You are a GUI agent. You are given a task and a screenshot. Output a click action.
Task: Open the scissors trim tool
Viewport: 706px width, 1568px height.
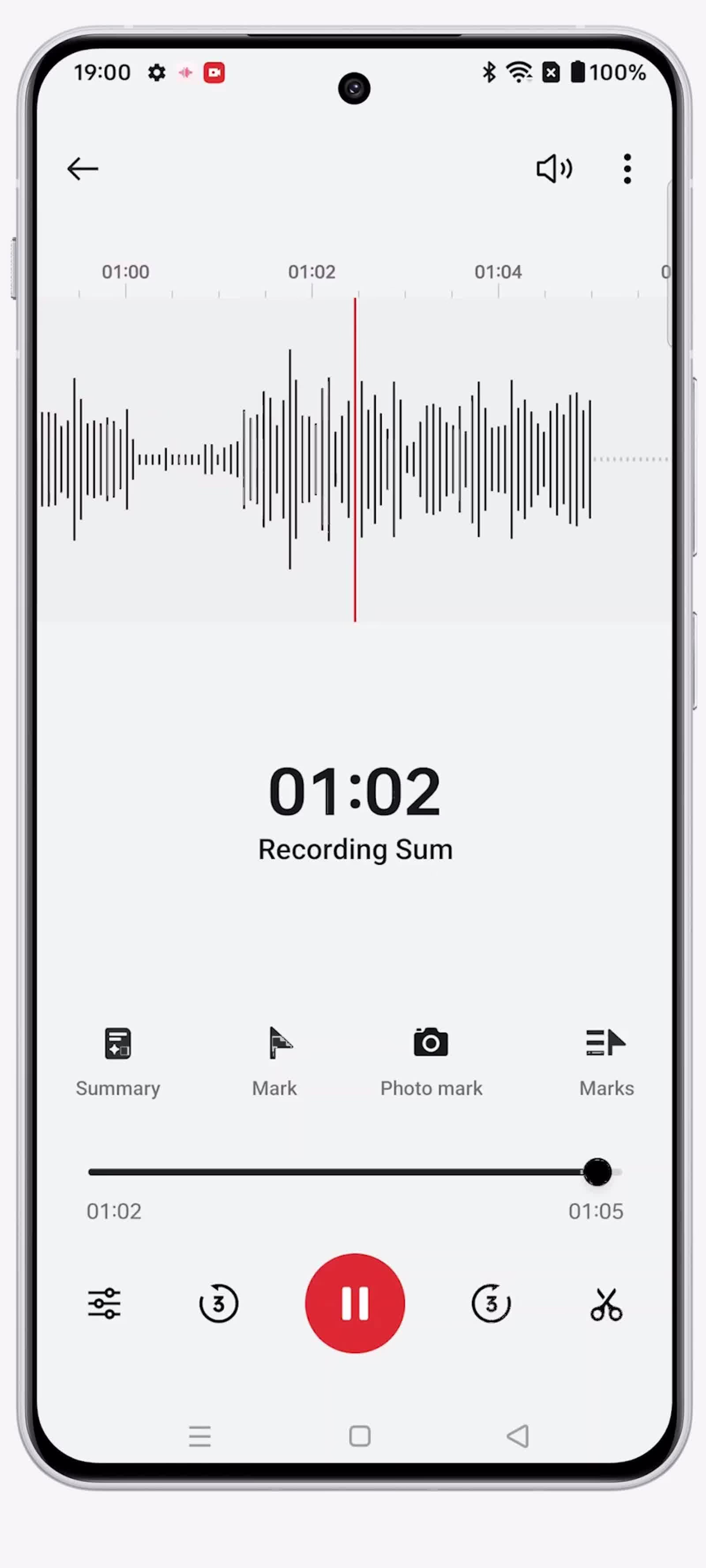coord(606,1304)
